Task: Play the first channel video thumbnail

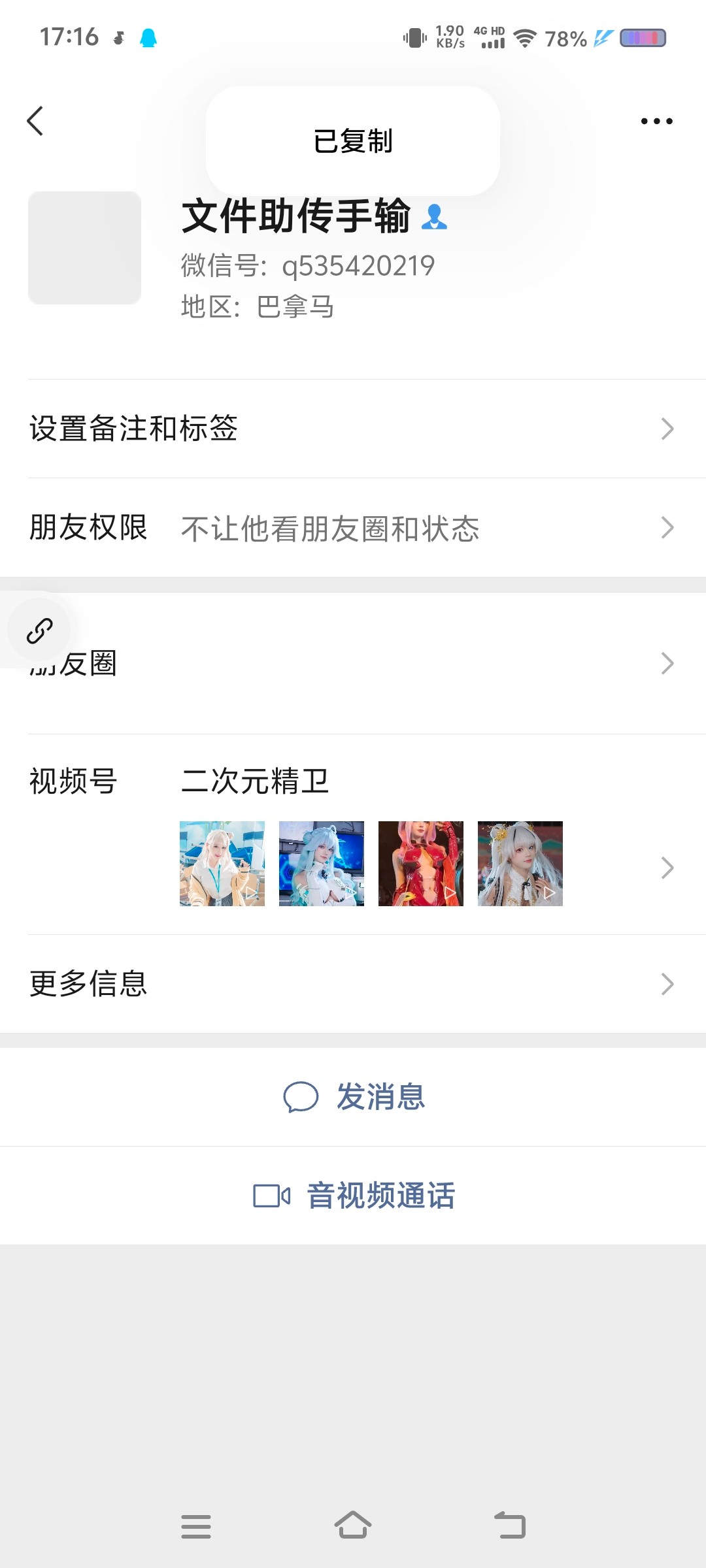Action: (222, 864)
